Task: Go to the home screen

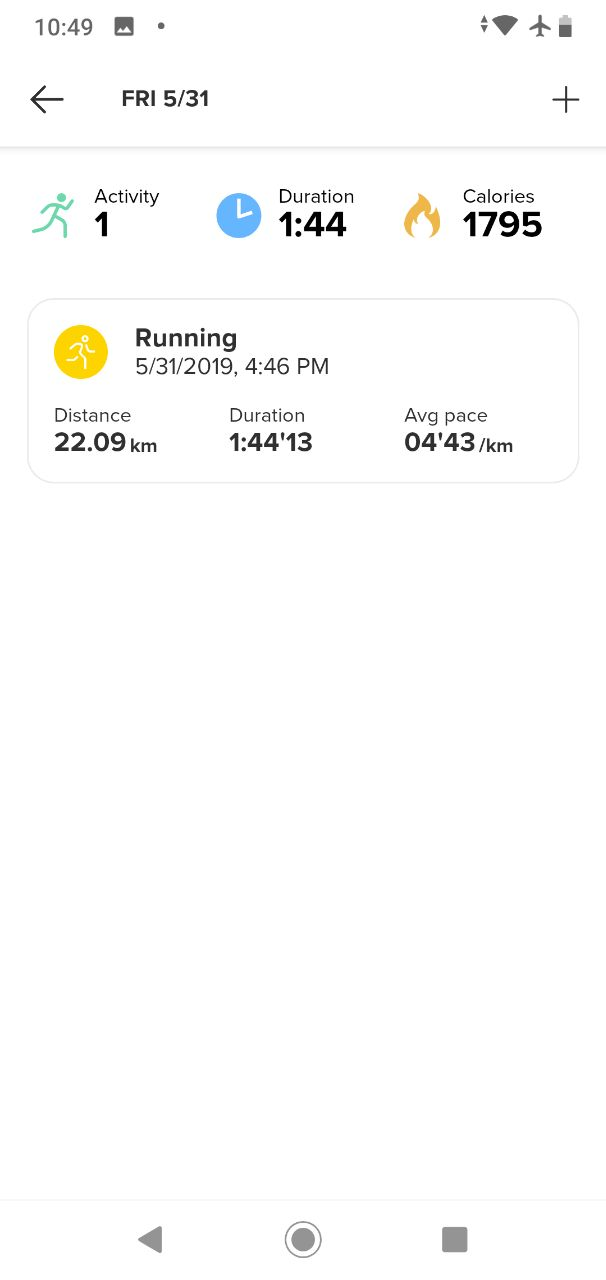Action: 303,1240
